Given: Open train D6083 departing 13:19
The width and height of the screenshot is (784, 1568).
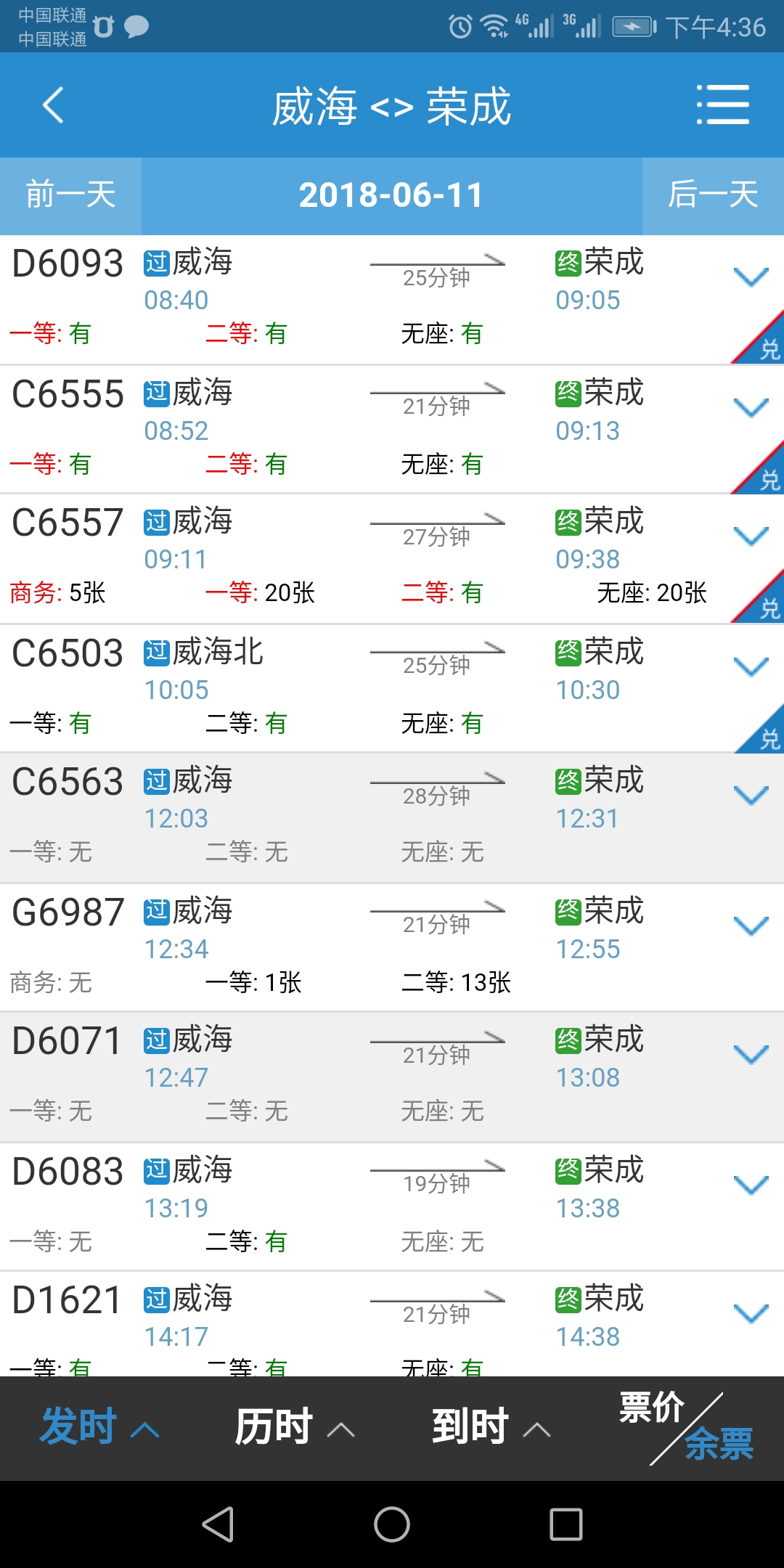Looking at the screenshot, I should pos(363,1205).
